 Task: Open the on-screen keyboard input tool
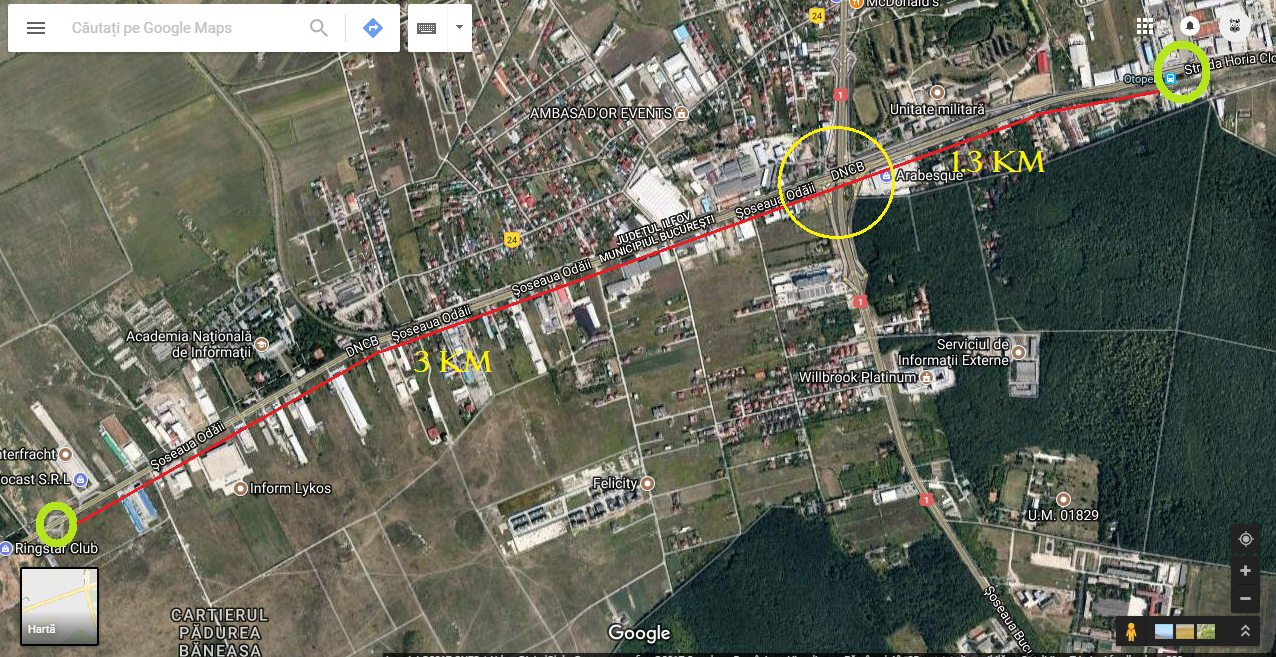coord(427,28)
